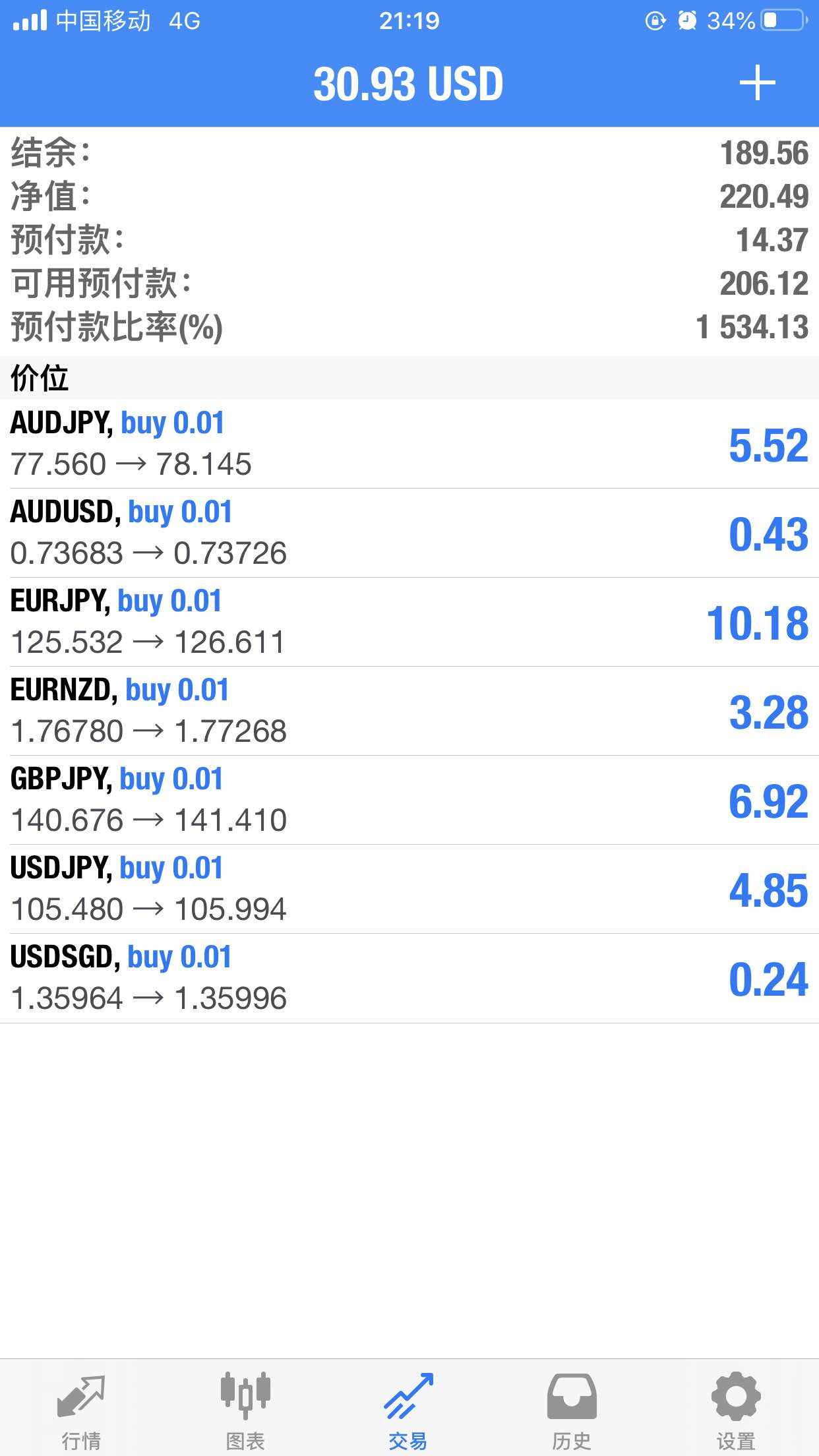Select the EURJPY position row
The width and height of the screenshot is (819, 1456).
(409, 622)
